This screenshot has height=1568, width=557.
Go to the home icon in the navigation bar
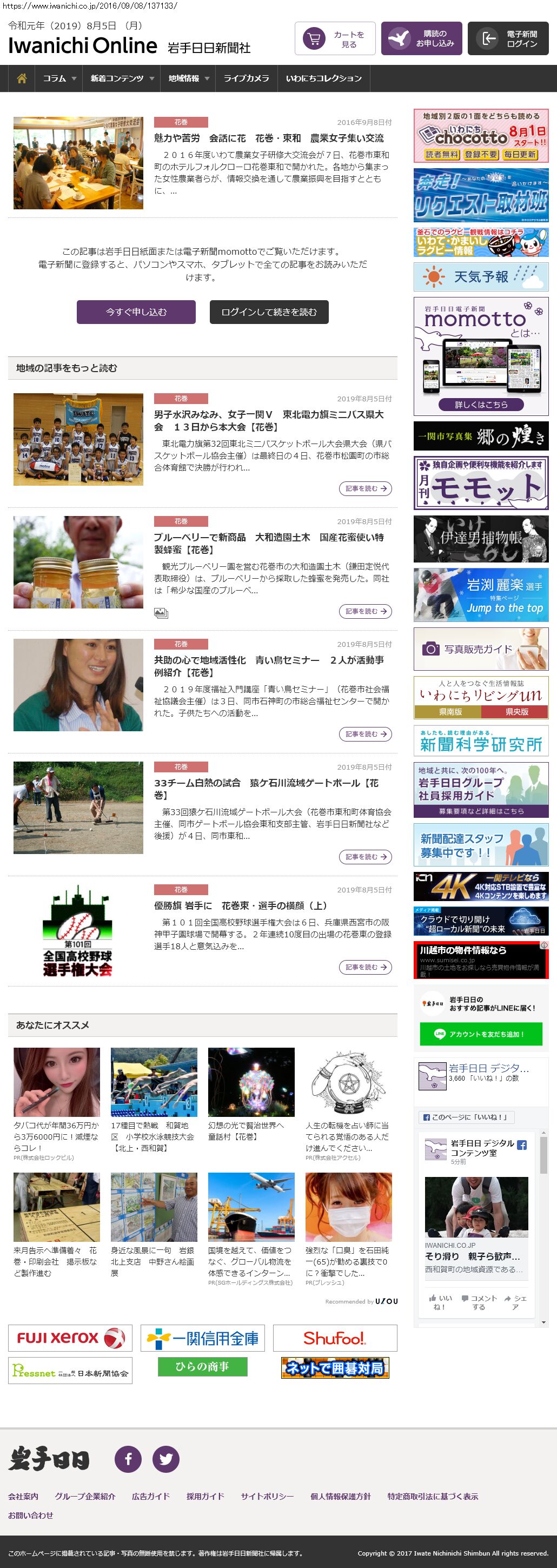pyautogui.click(x=22, y=78)
